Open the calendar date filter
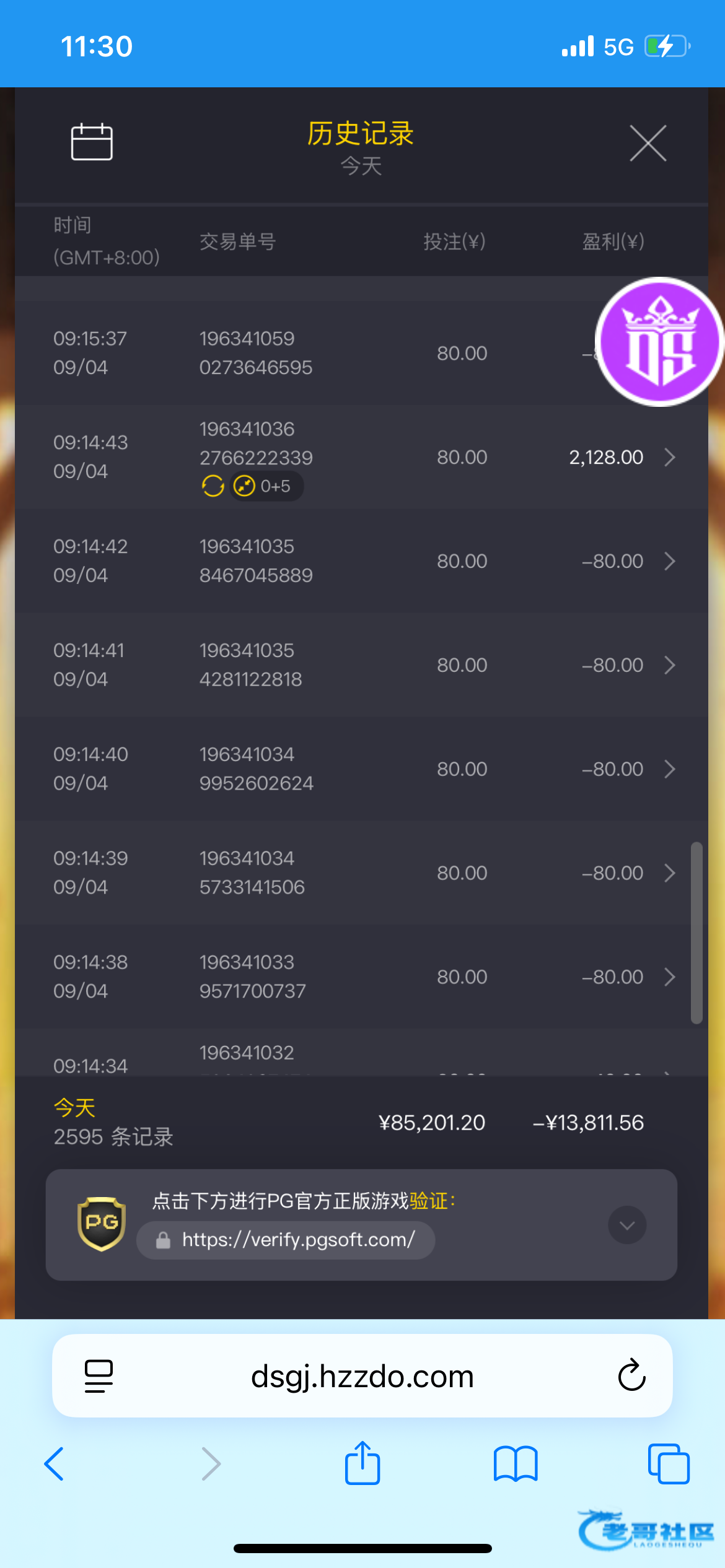Image resolution: width=725 pixels, height=1568 pixels. click(x=92, y=142)
